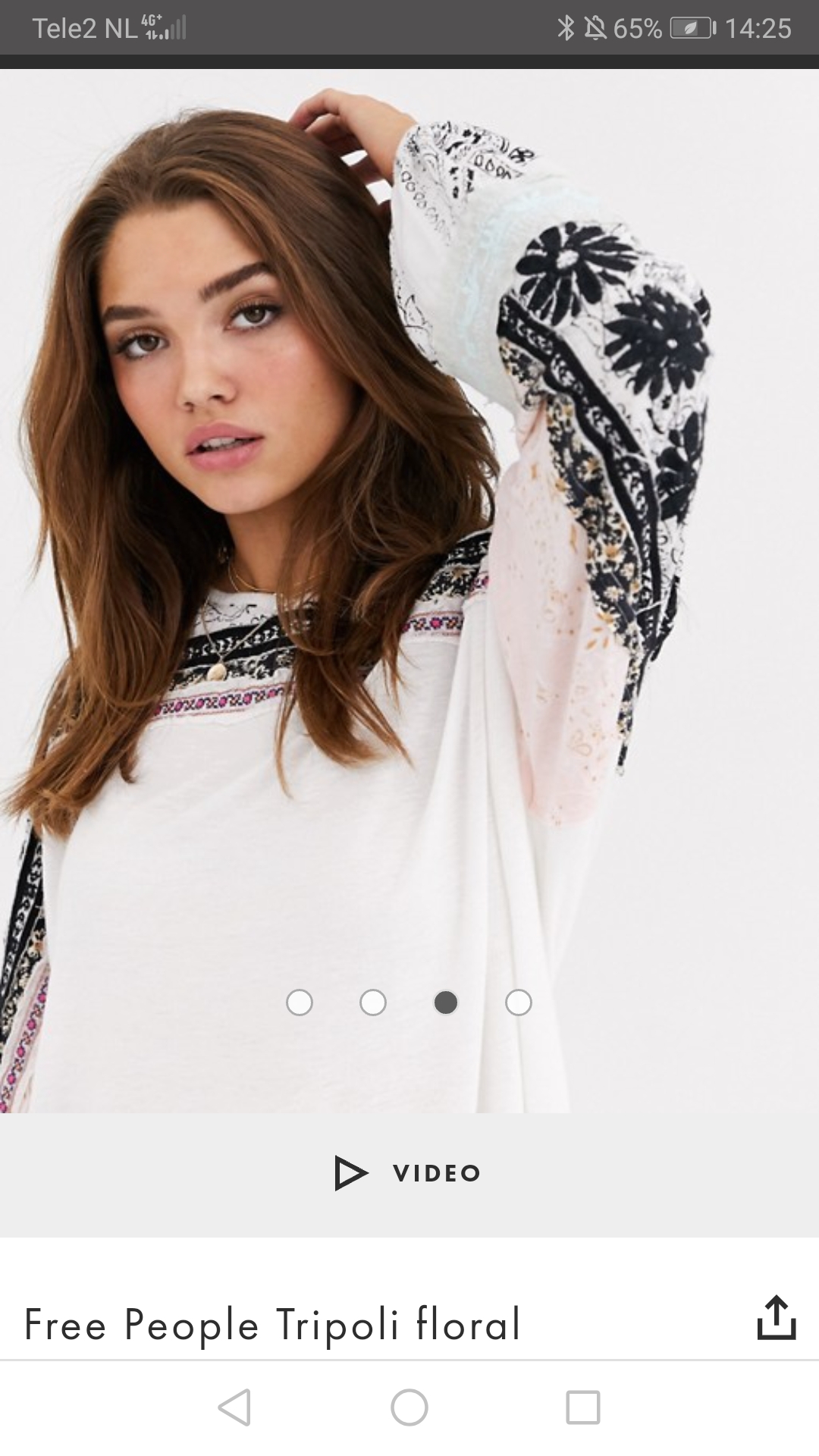819x1456 pixels.
Task: Jump to the first image dot
Action: (x=300, y=1003)
